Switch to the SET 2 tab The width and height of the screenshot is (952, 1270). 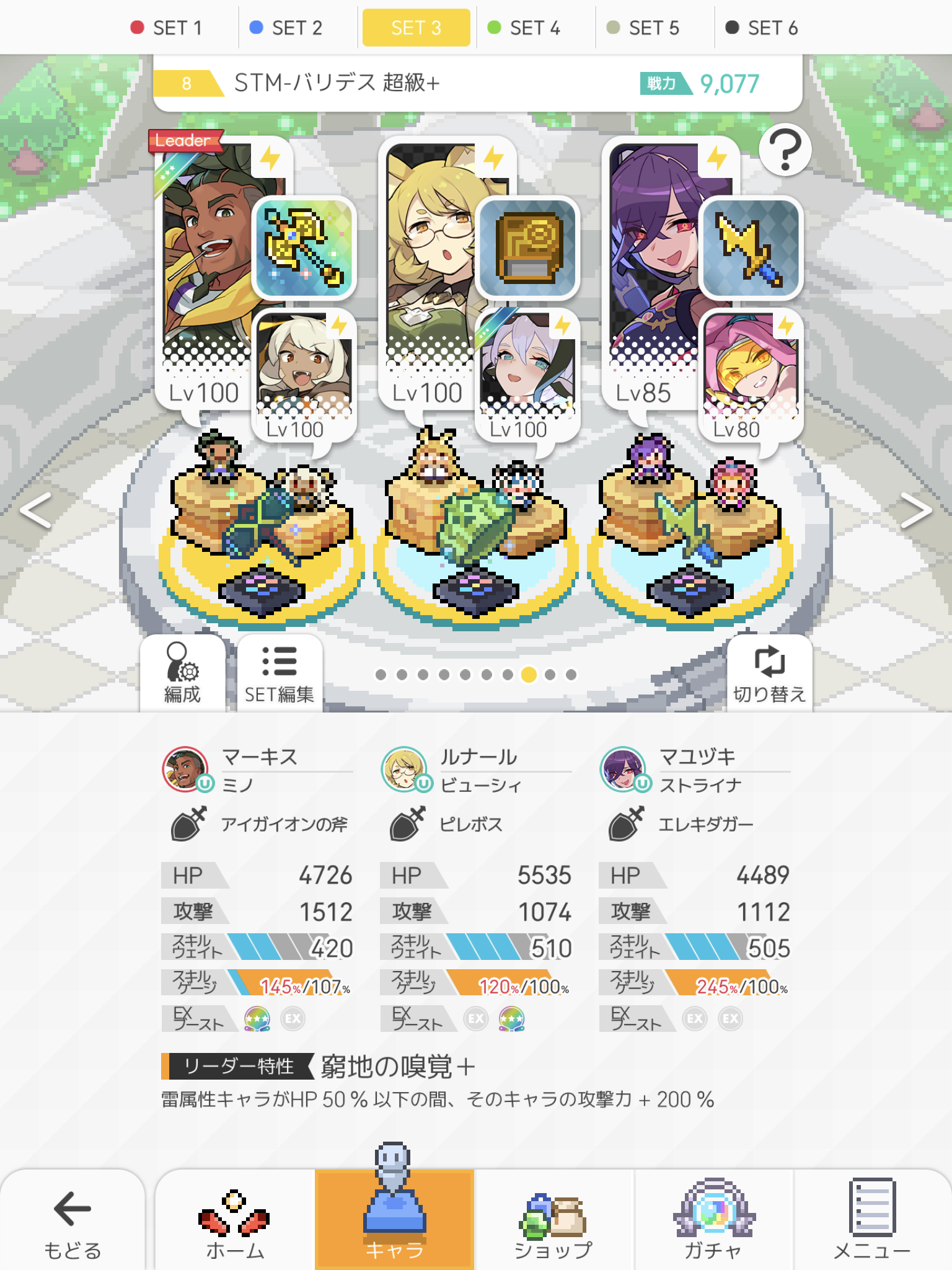tap(285, 28)
